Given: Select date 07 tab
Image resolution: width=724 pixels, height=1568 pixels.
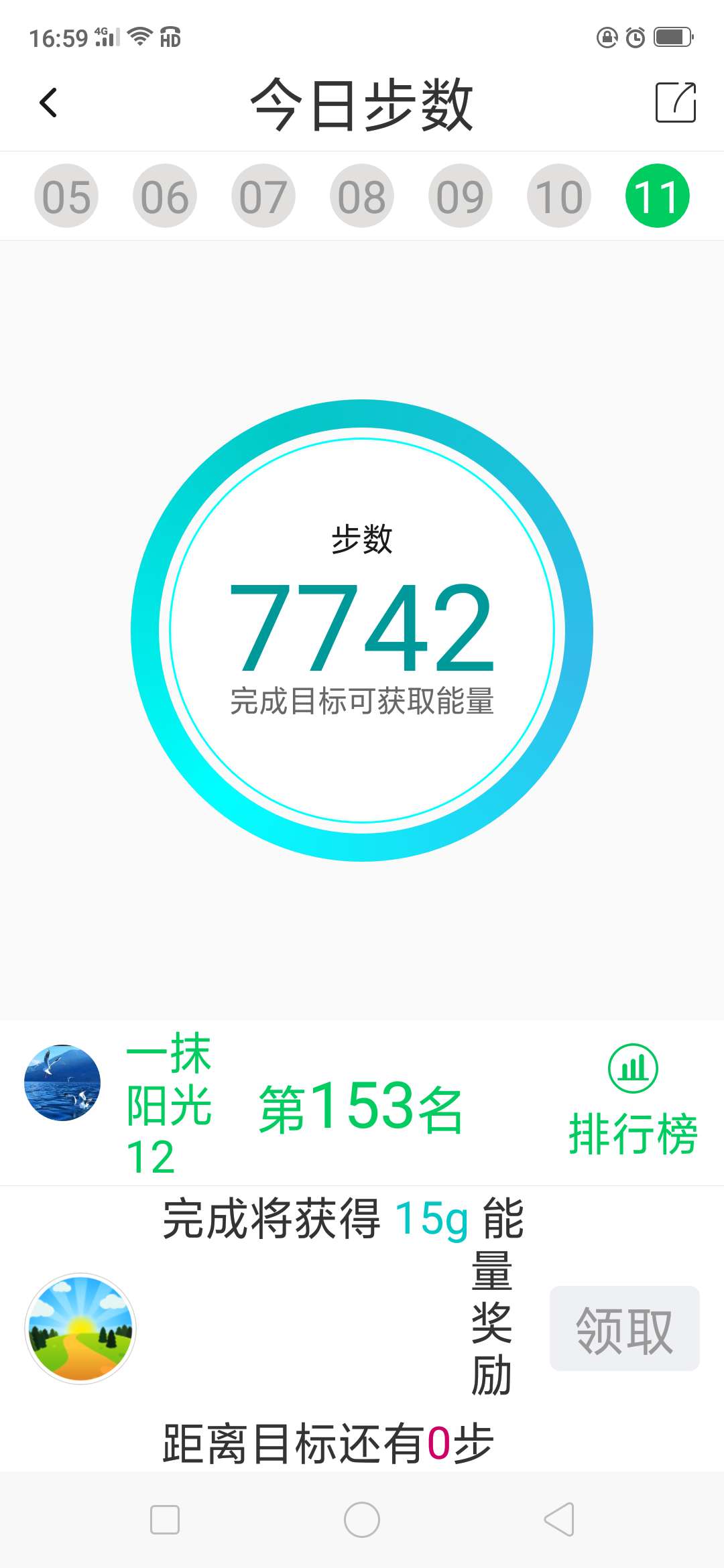Looking at the screenshot, I should pyautogui.click(x=263, y=195).
